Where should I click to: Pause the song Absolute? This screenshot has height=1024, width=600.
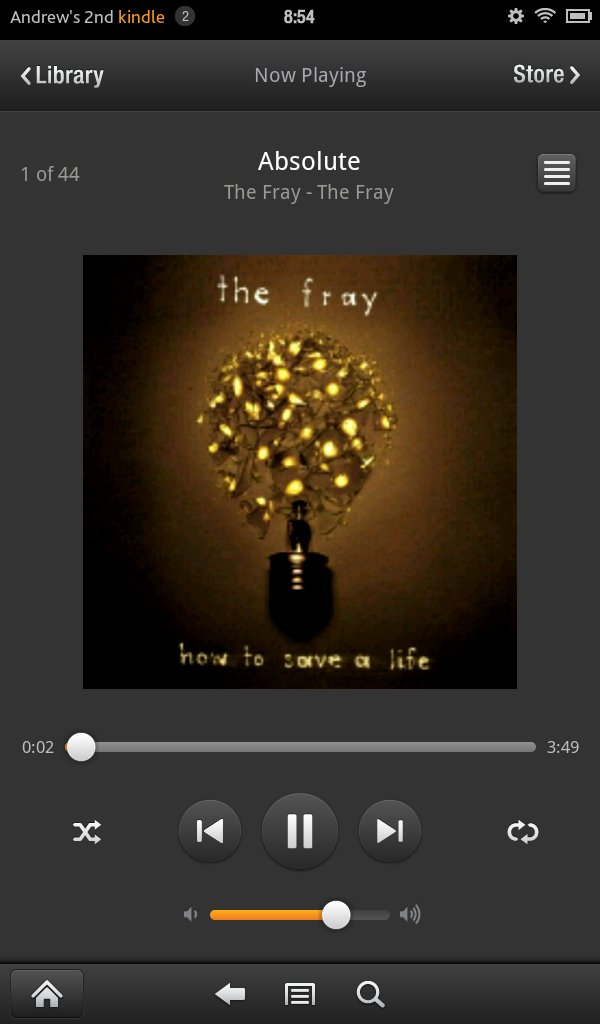coord(300,831)
